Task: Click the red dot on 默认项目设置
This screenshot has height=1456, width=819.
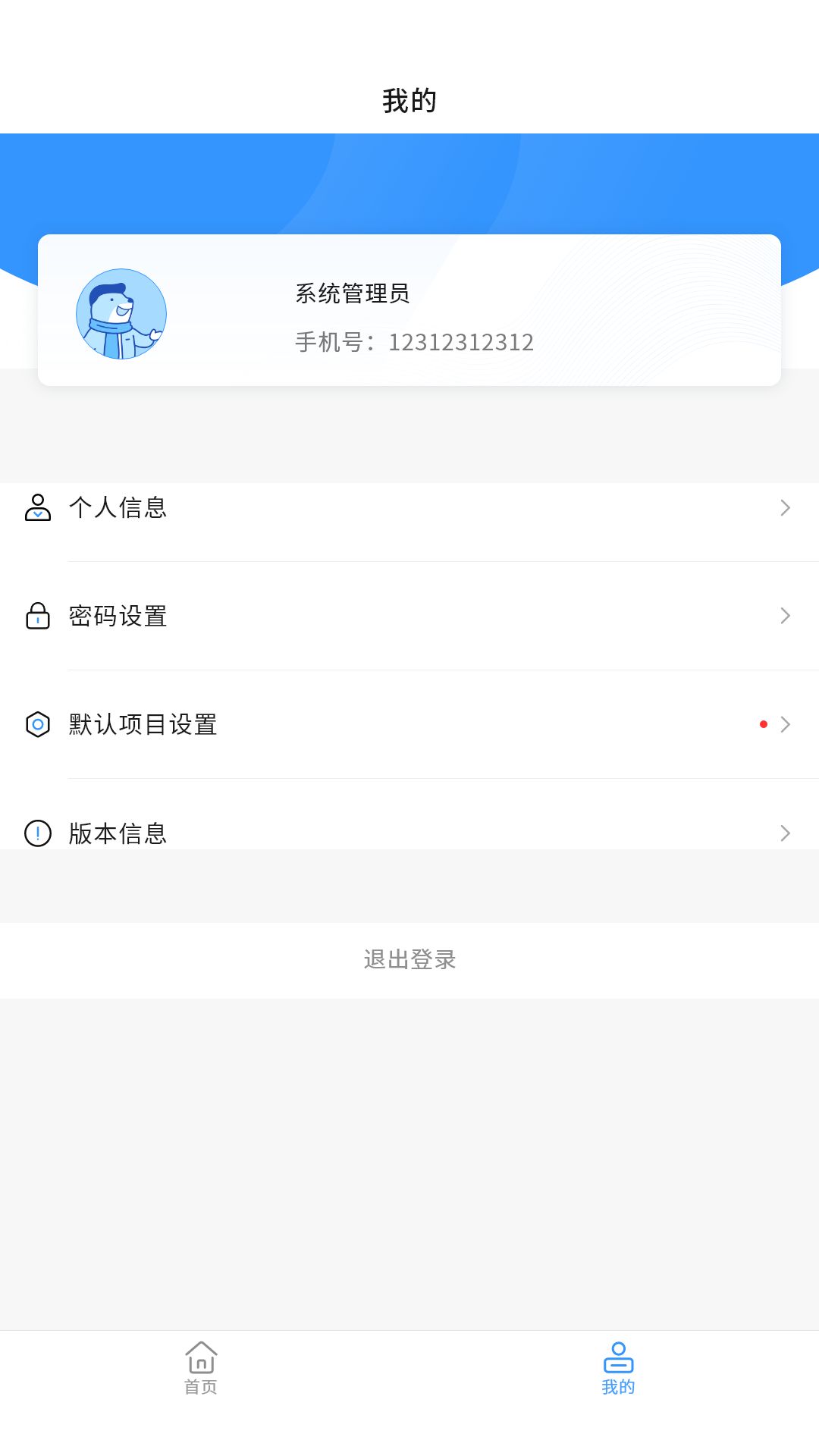Action: [x=764, y=724]
